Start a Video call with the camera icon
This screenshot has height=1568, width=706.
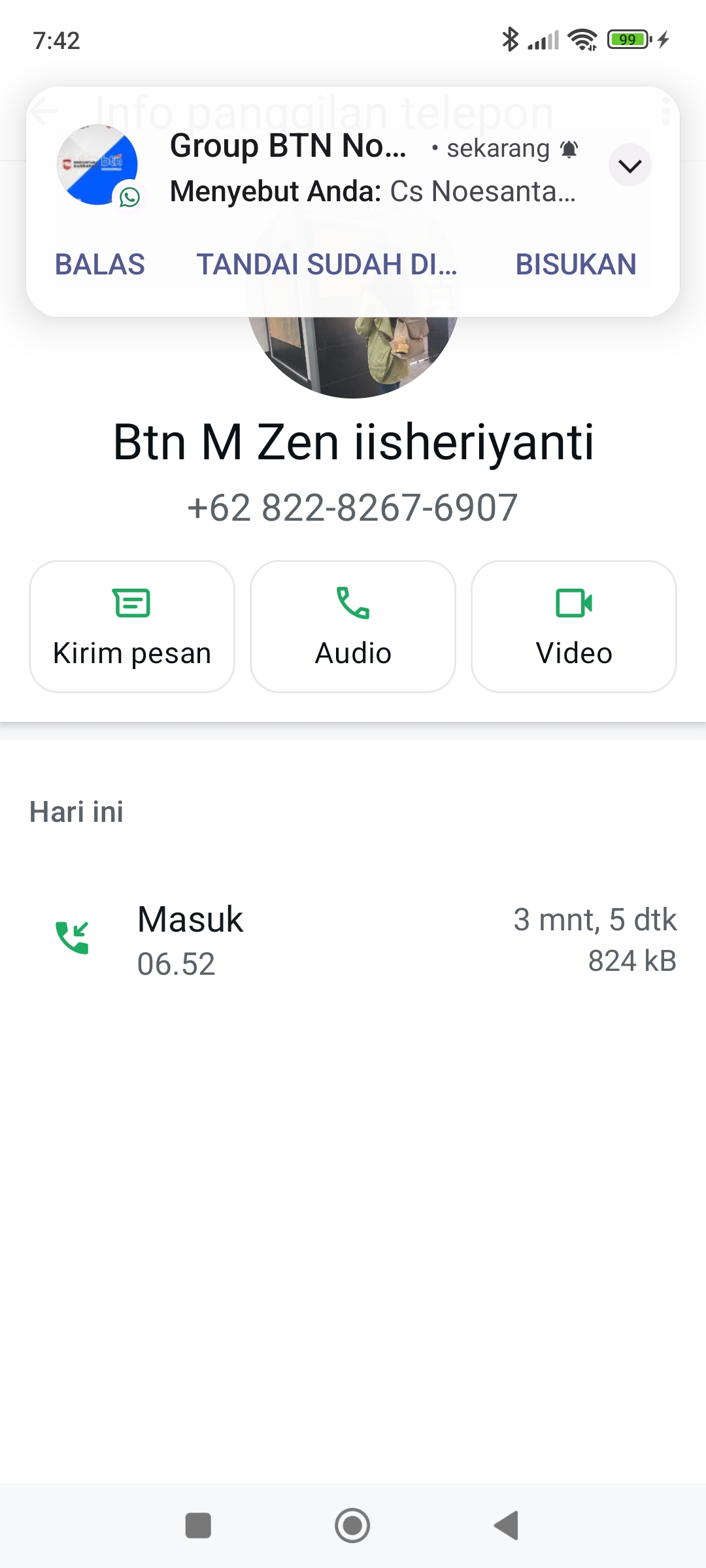click(x=573, y=604)
